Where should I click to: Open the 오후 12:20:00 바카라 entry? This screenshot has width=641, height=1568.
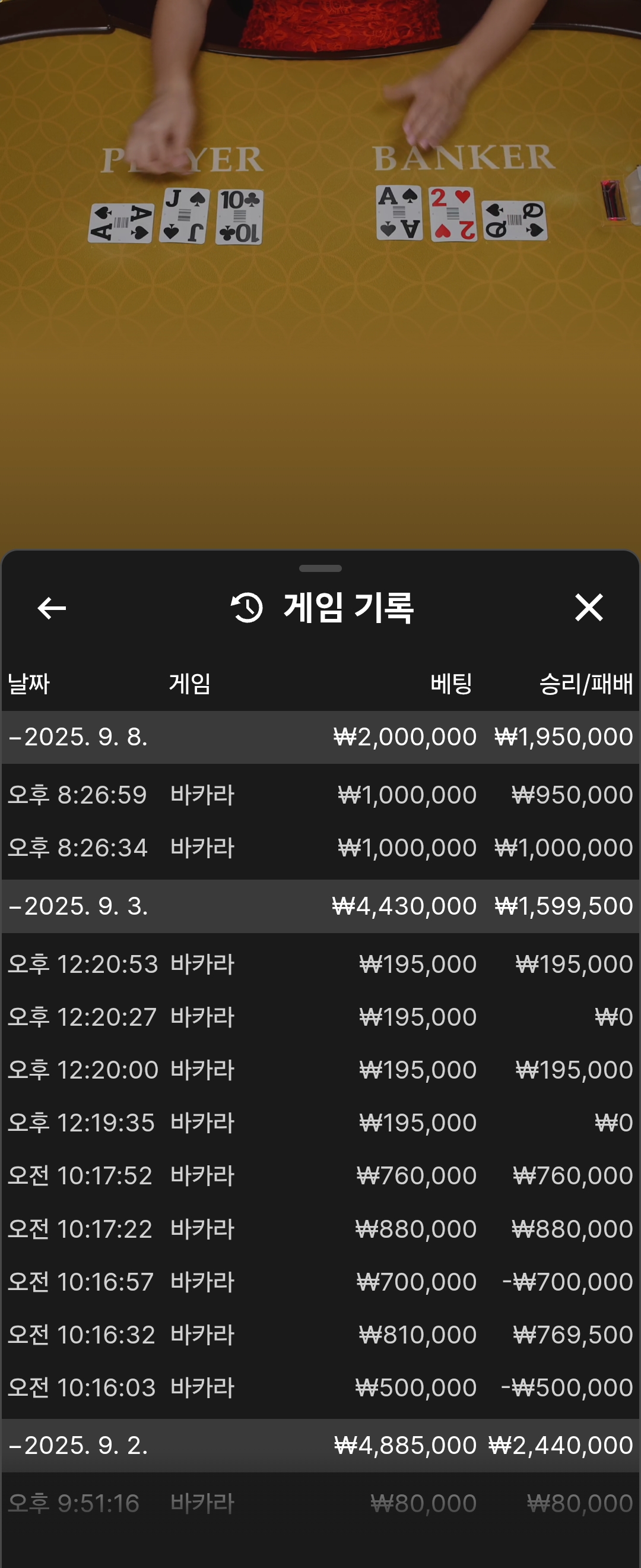(320, 1070)
